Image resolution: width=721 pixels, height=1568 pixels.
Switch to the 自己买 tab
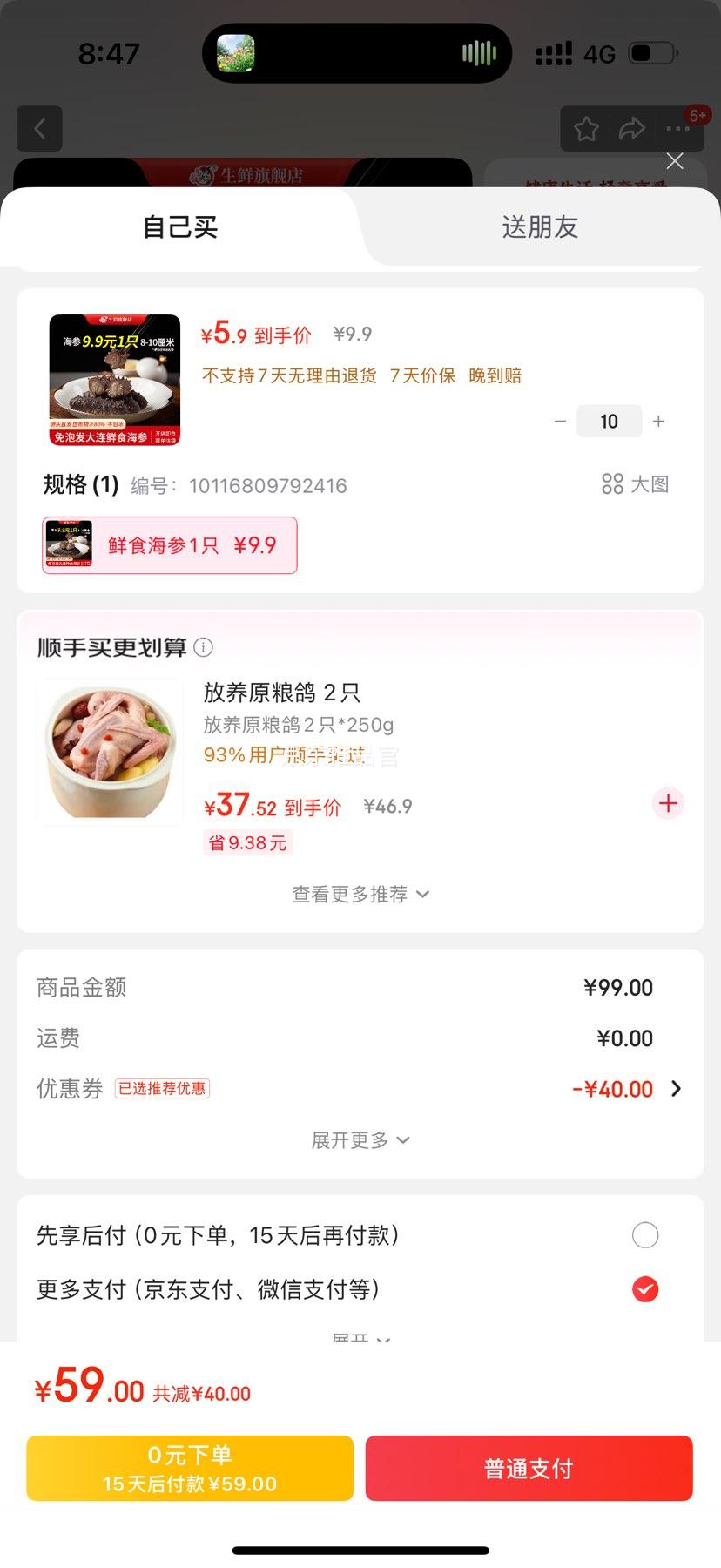click(x=179, y=227)
